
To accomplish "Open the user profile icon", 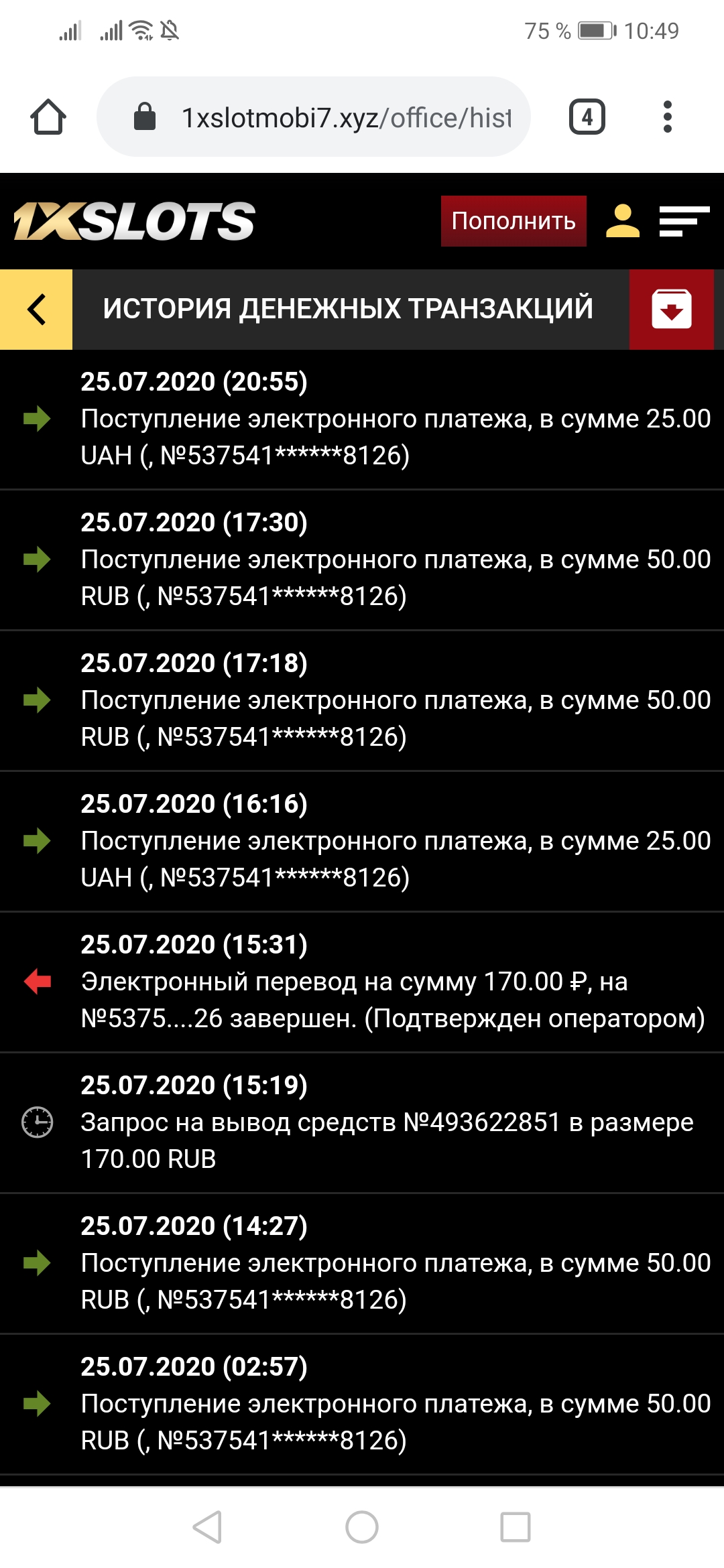I will click(x=623, y=221).
